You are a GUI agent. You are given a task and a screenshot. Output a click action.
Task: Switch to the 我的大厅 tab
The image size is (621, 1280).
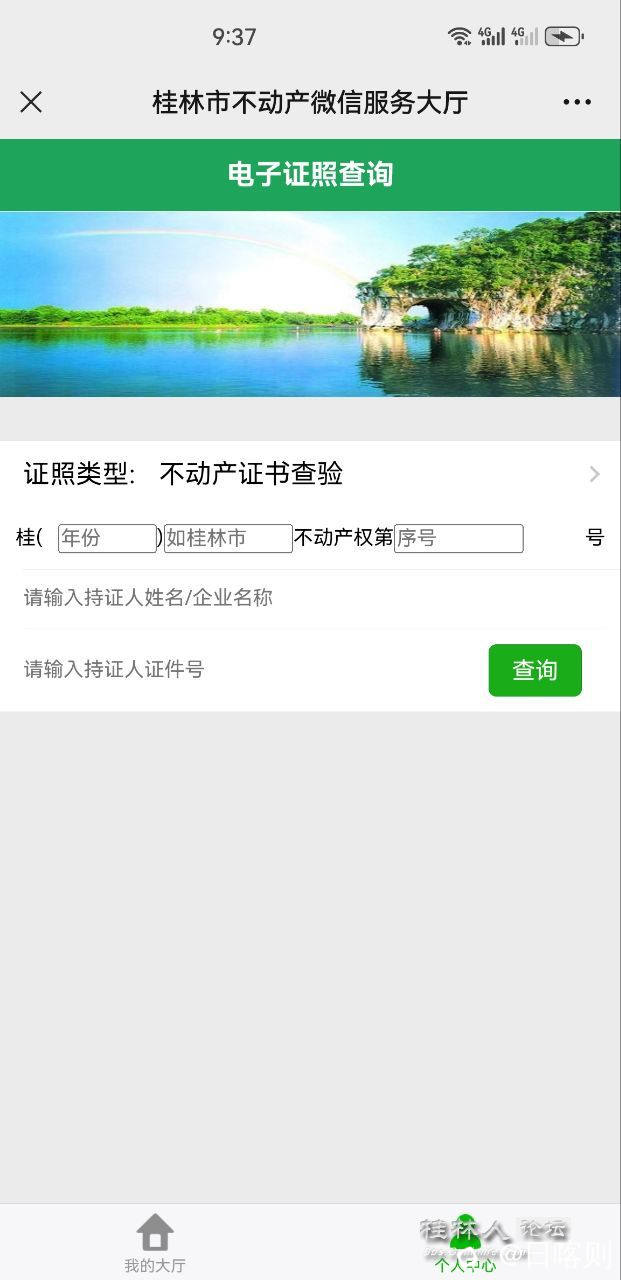tap(155, 1242)
